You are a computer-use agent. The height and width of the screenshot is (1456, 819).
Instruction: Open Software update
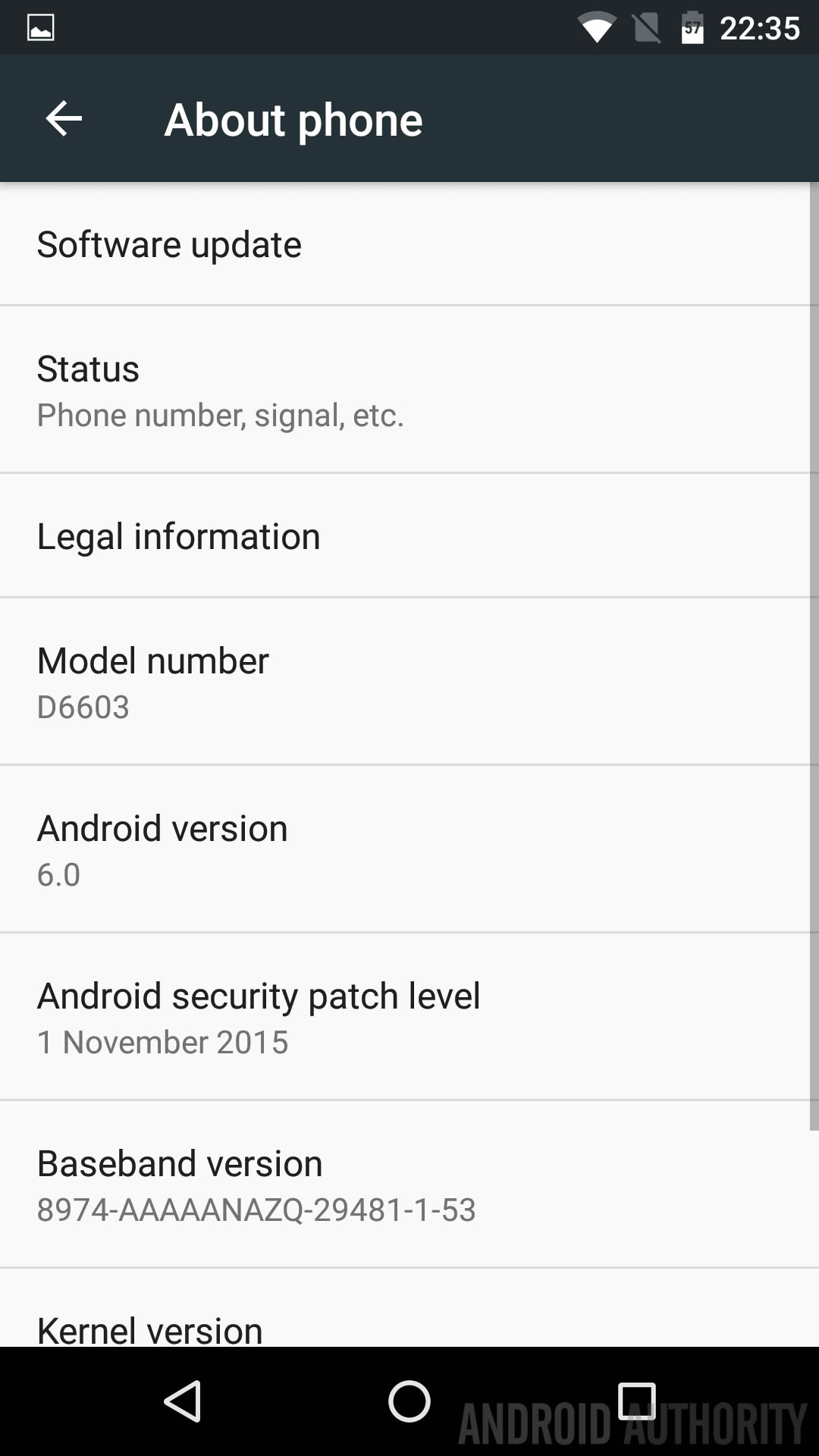pyautogui.click(x=409, y=244)
